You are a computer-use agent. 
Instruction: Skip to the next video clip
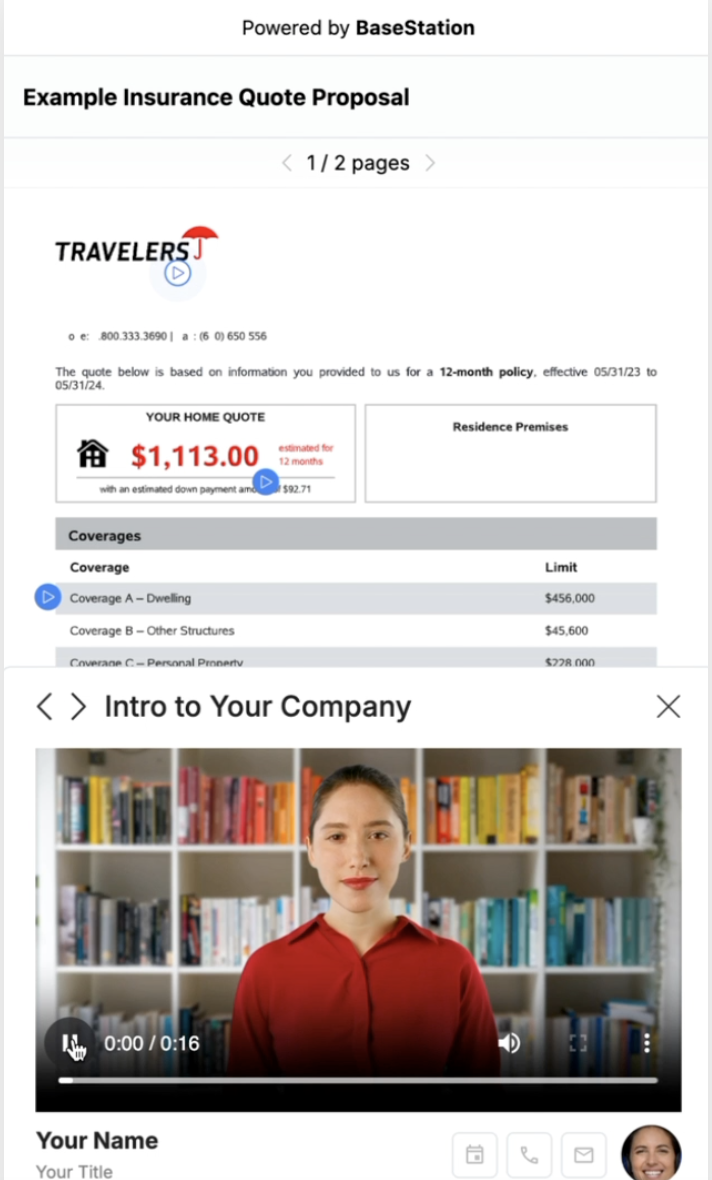(78, 707)
